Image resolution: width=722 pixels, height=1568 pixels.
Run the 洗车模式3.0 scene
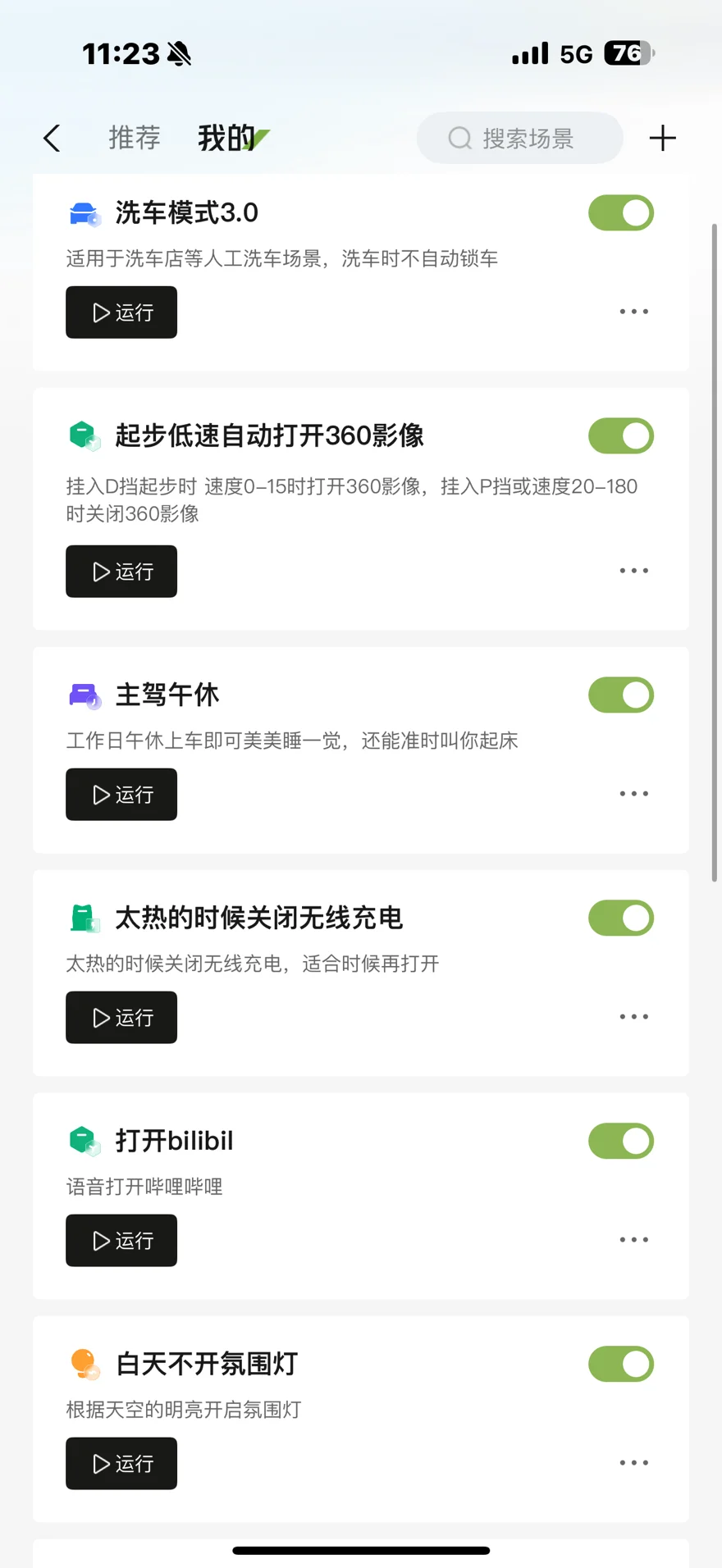pos(121,312)
